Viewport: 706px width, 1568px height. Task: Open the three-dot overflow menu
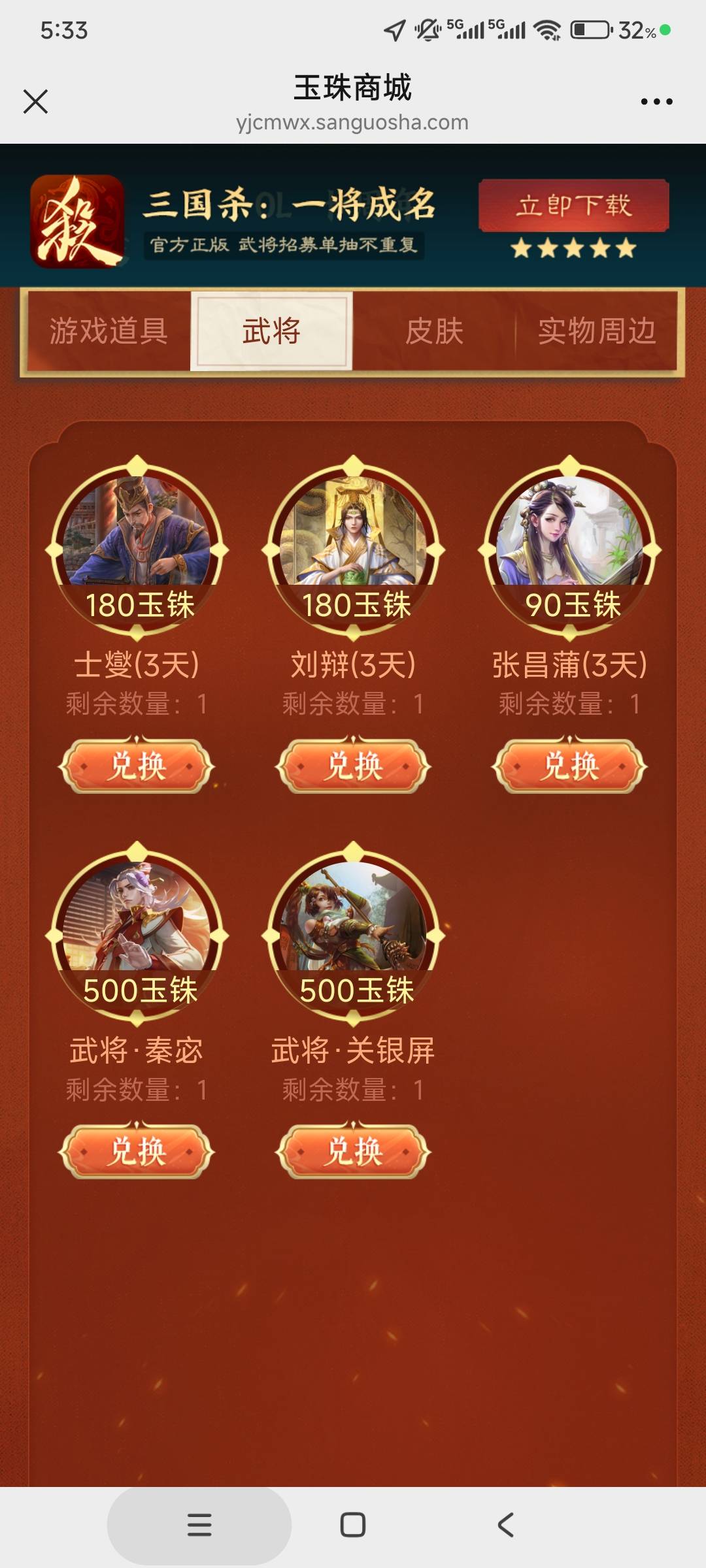[x=656, y=101]
